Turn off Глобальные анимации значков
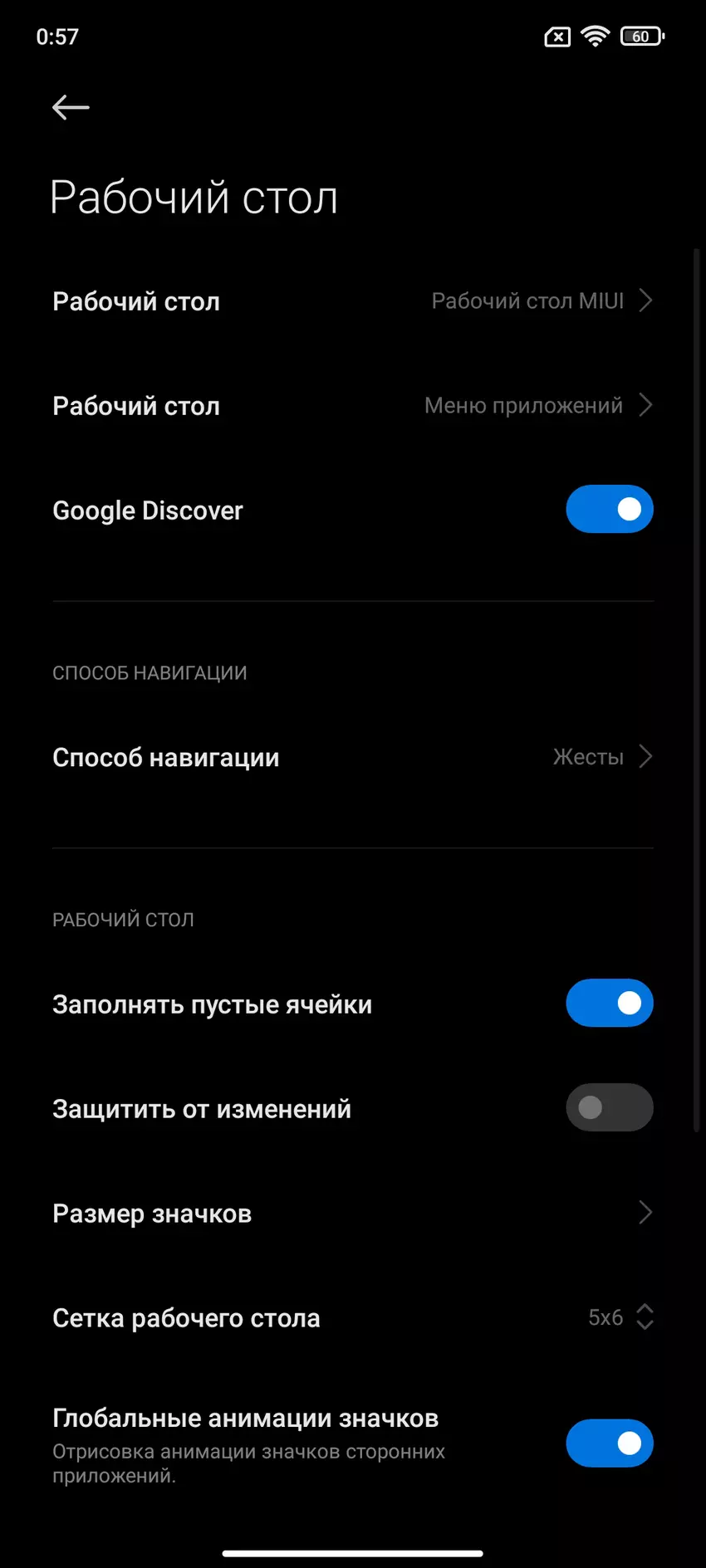The height and width of the screenshot is (1568, 706). [609, 1443]
